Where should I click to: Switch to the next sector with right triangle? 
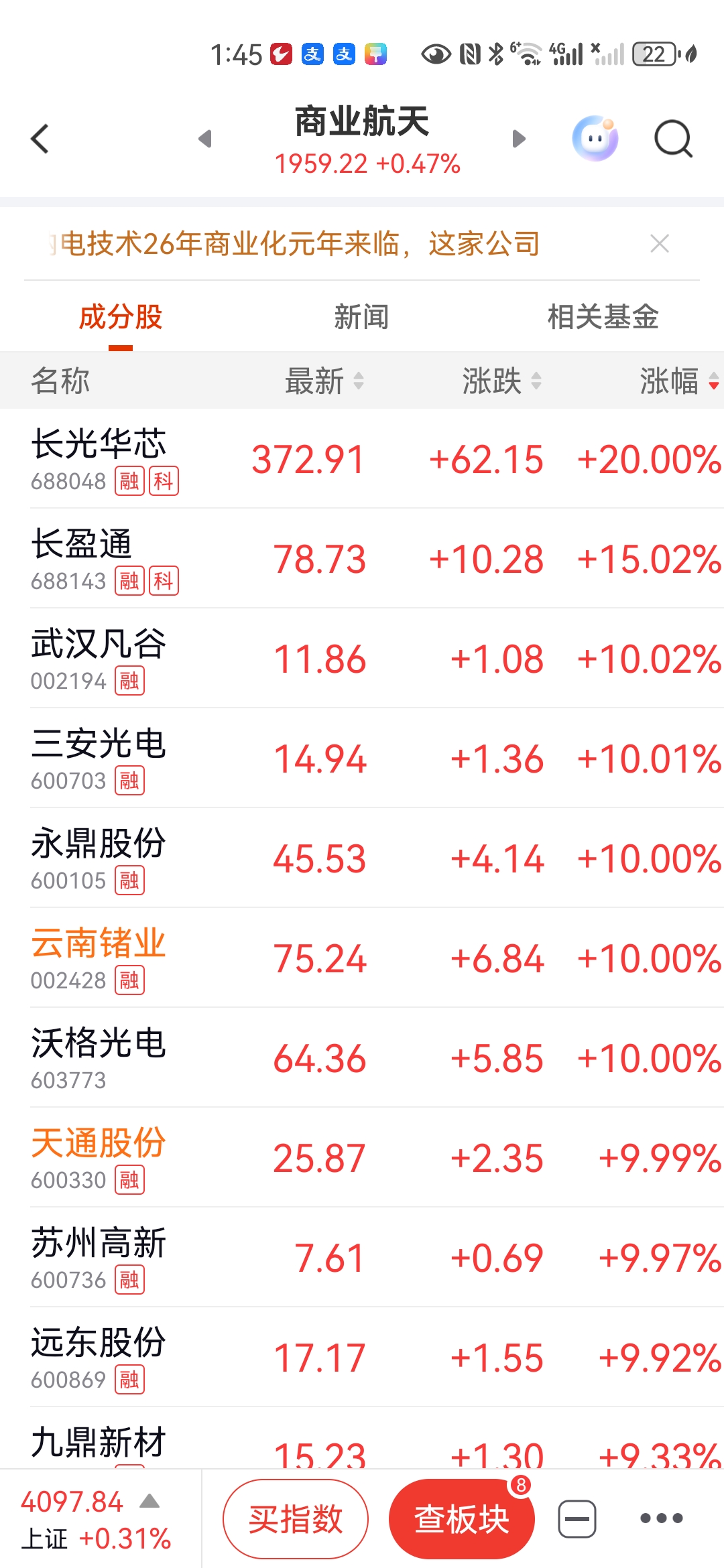[x=518, y=139]
